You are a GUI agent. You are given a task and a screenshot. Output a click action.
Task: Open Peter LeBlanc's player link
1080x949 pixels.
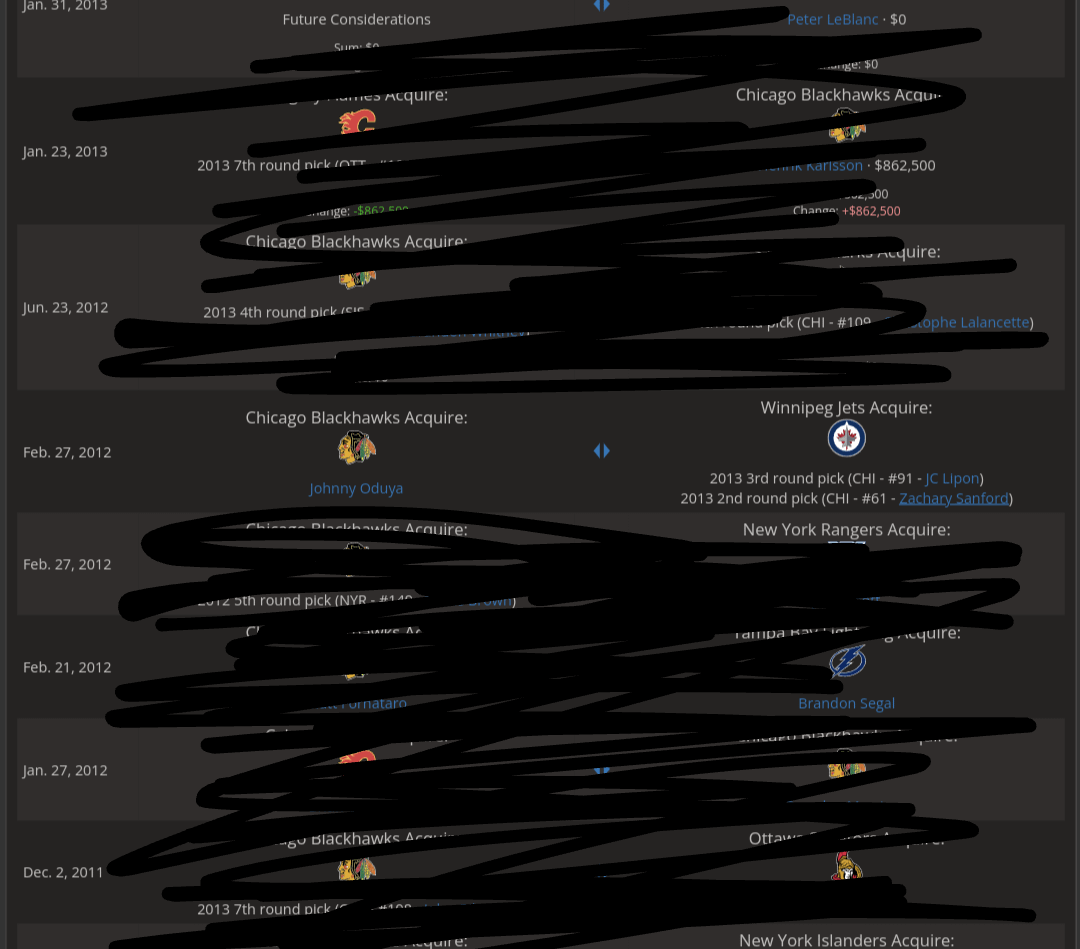click(x=833, y=19)
